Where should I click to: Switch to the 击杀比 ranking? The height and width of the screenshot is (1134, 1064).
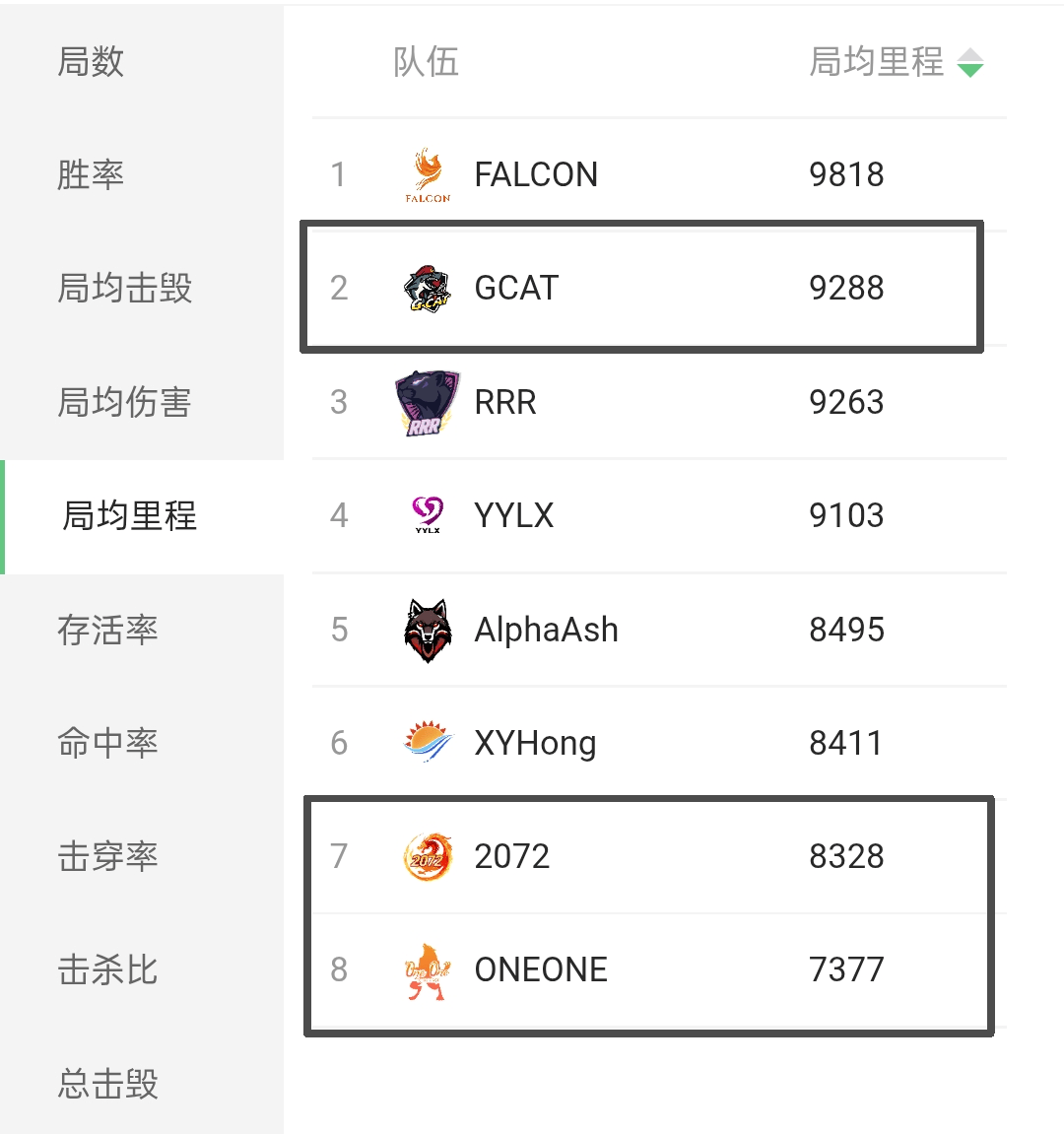pos(107,969)
